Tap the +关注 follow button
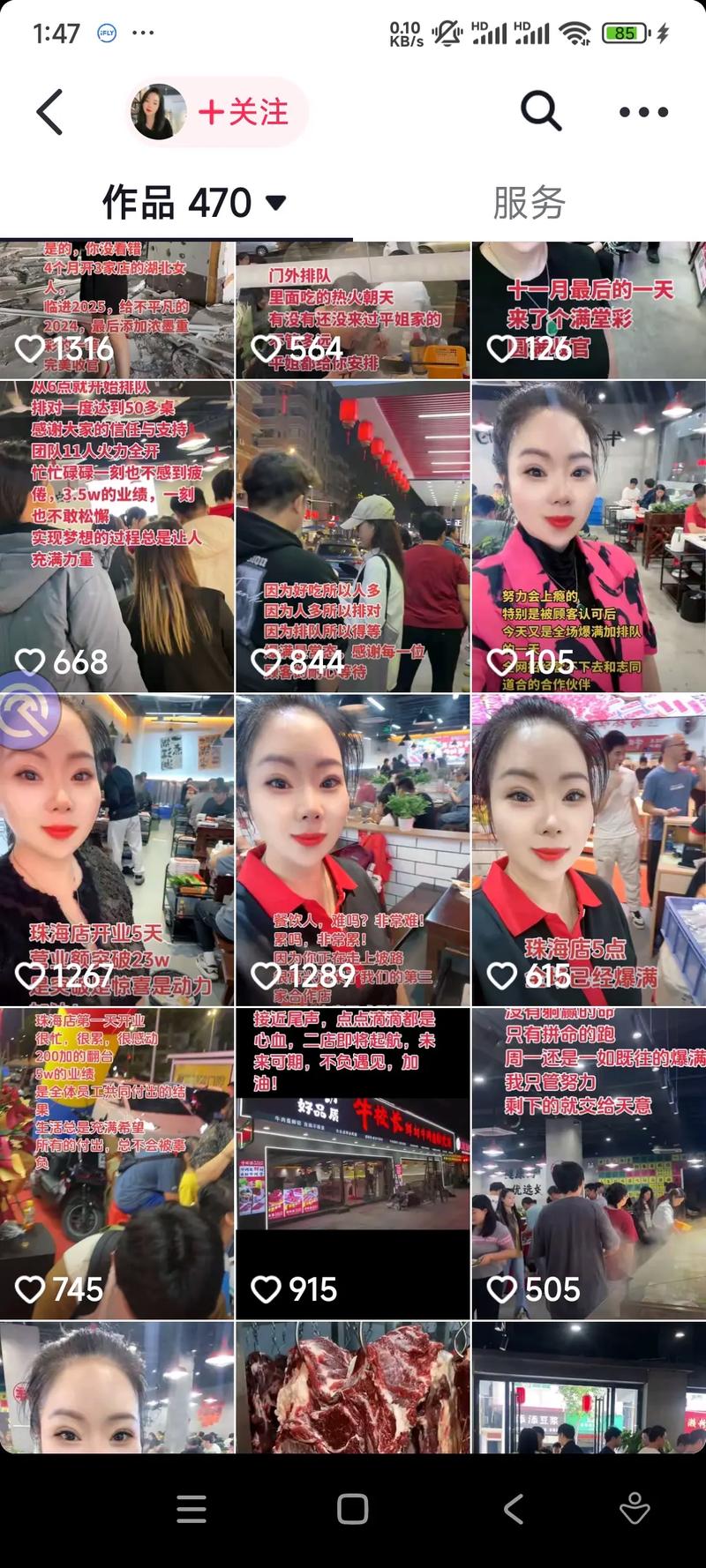The width and height of the screenshot is (706, 1568). pyautogui.click(x=244, y=112)
